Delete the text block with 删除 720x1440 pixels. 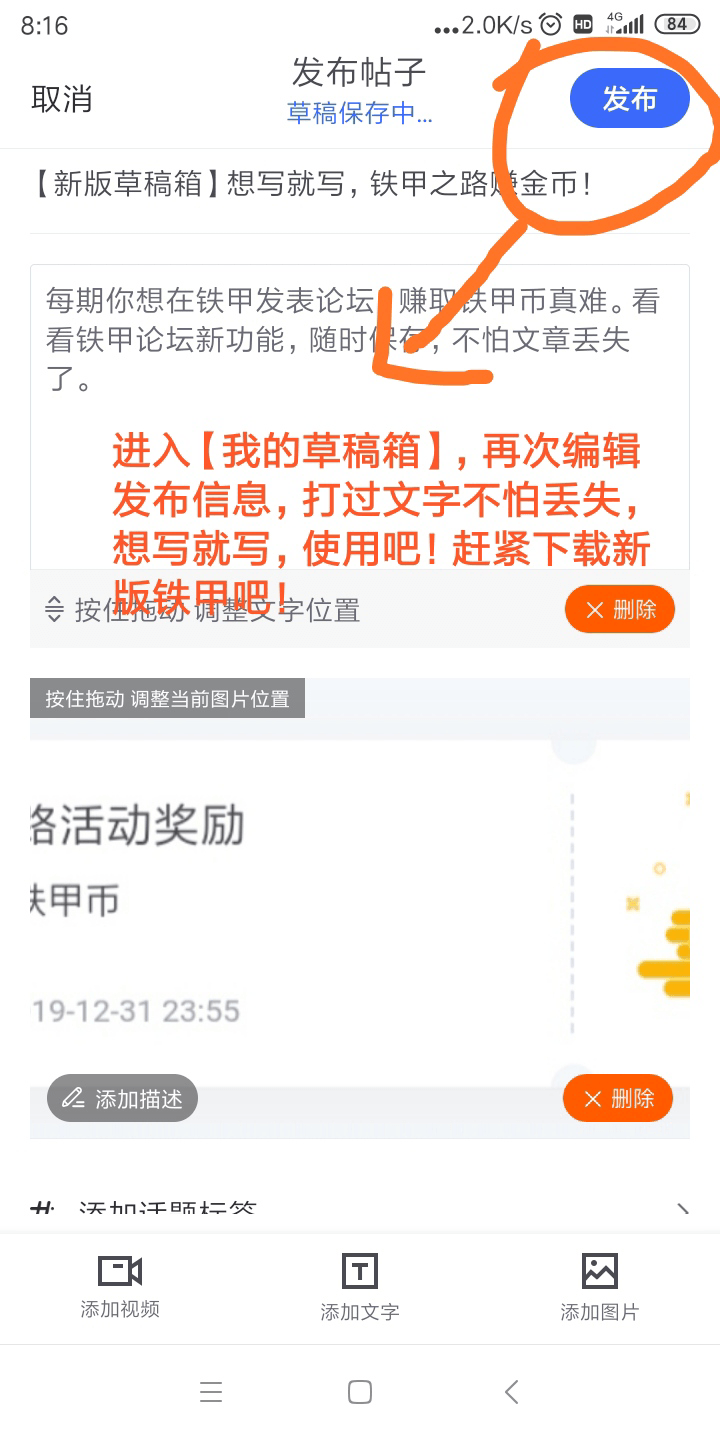619,610
